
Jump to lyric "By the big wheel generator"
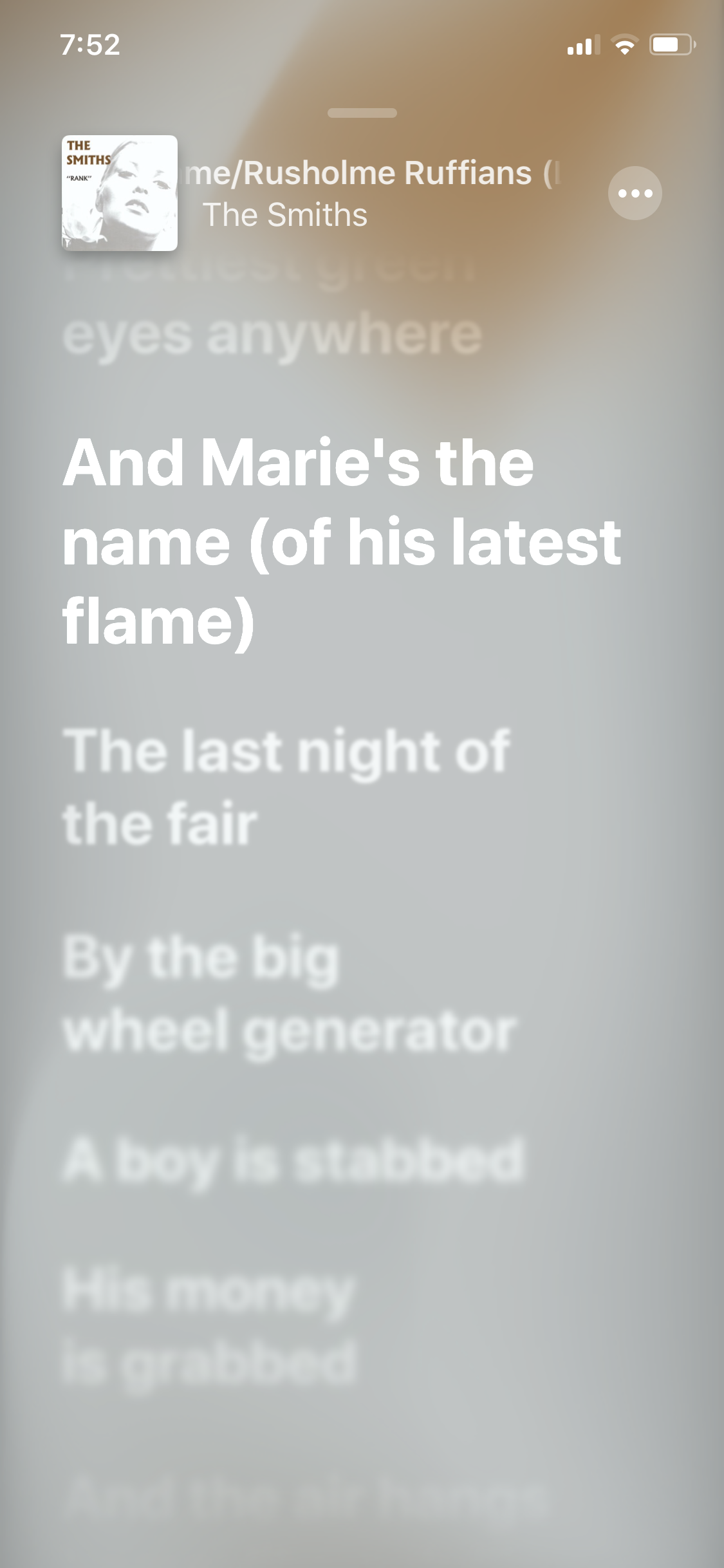tap(290, 994)
